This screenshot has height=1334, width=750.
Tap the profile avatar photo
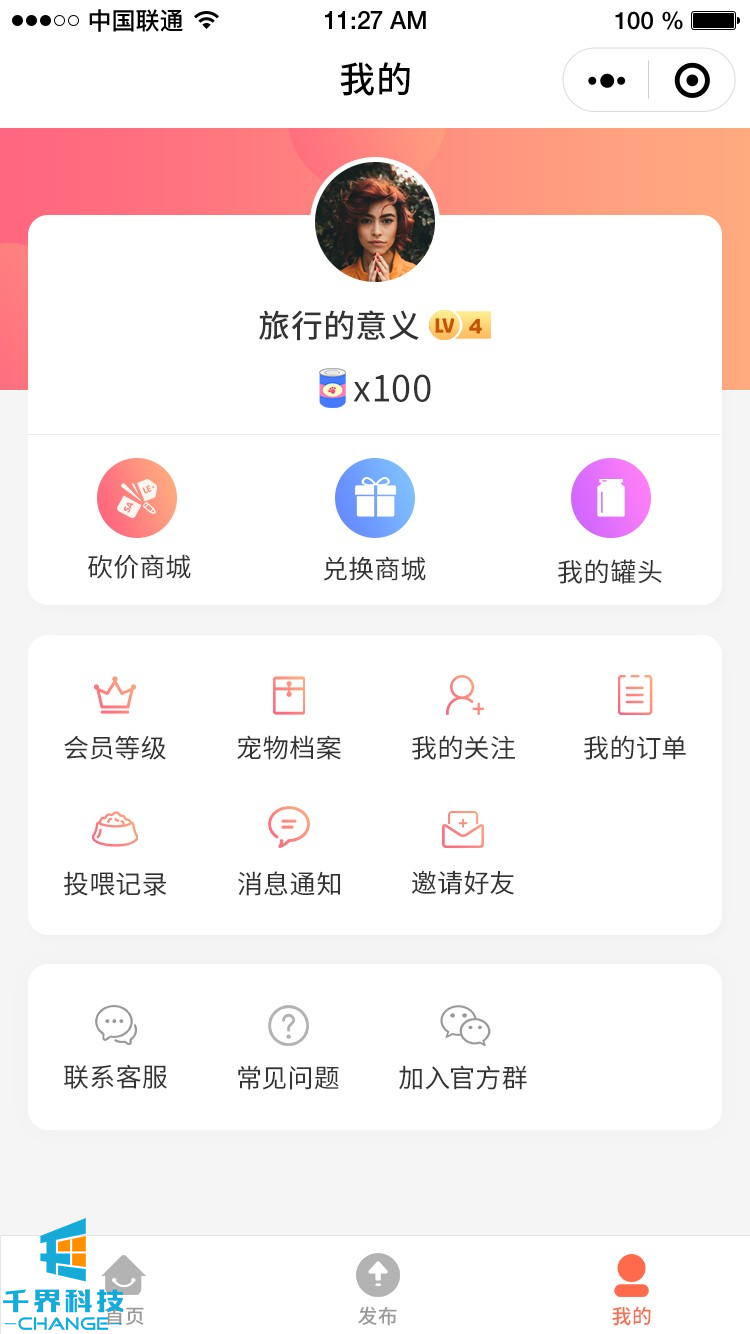[375, 222]
